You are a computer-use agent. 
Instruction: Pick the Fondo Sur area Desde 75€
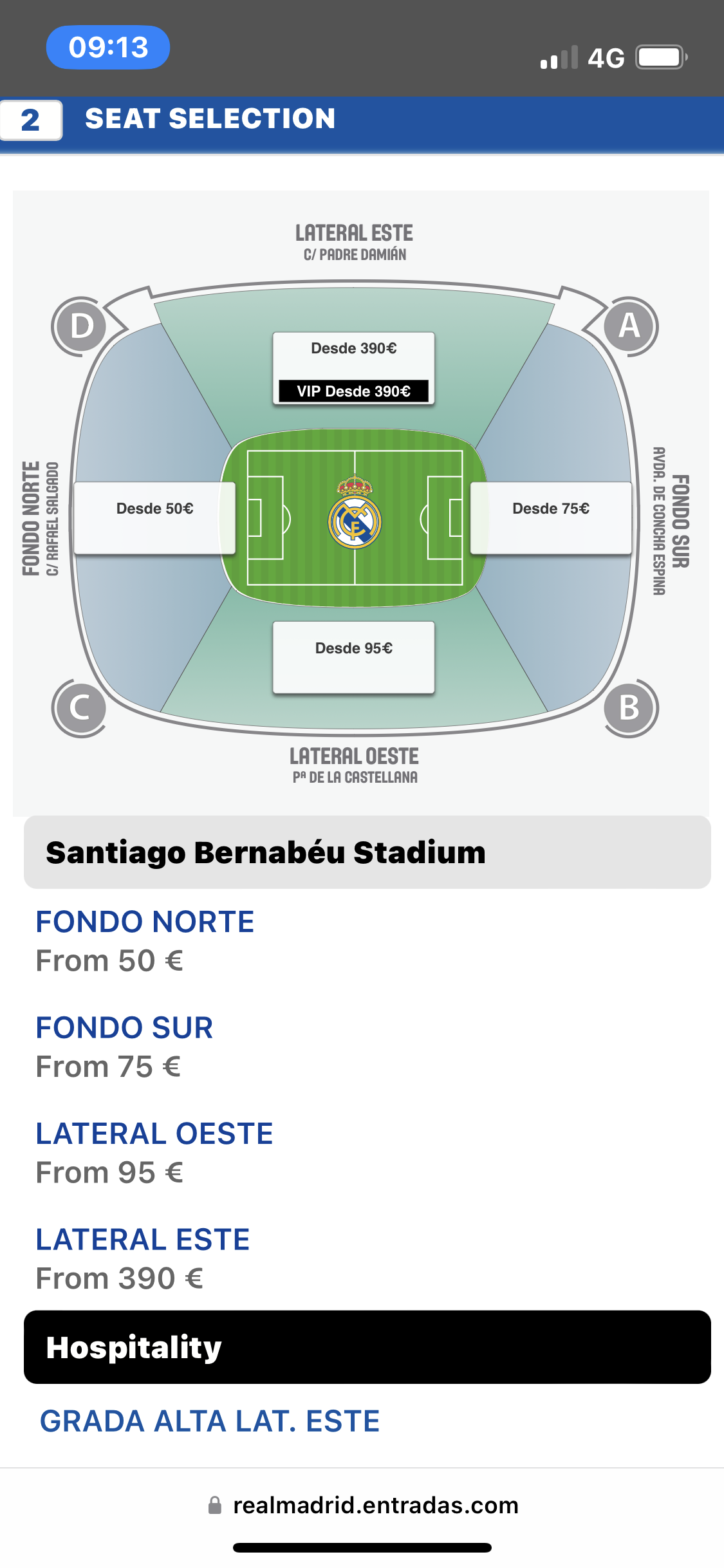coord(551,518)
